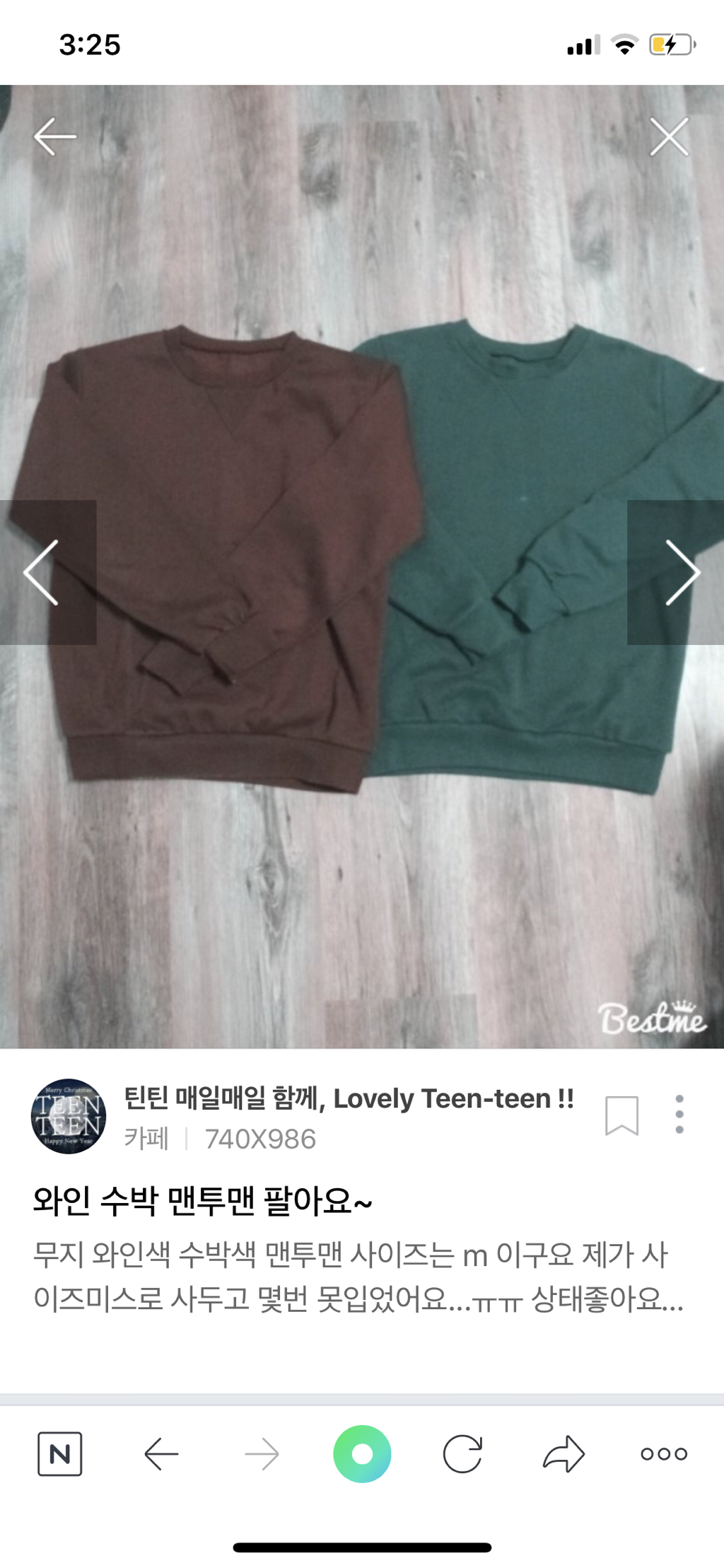The height and width of the screenshot is (1568, 724).
Task: Go to Naver home via N button
Action: point(59,1454)
